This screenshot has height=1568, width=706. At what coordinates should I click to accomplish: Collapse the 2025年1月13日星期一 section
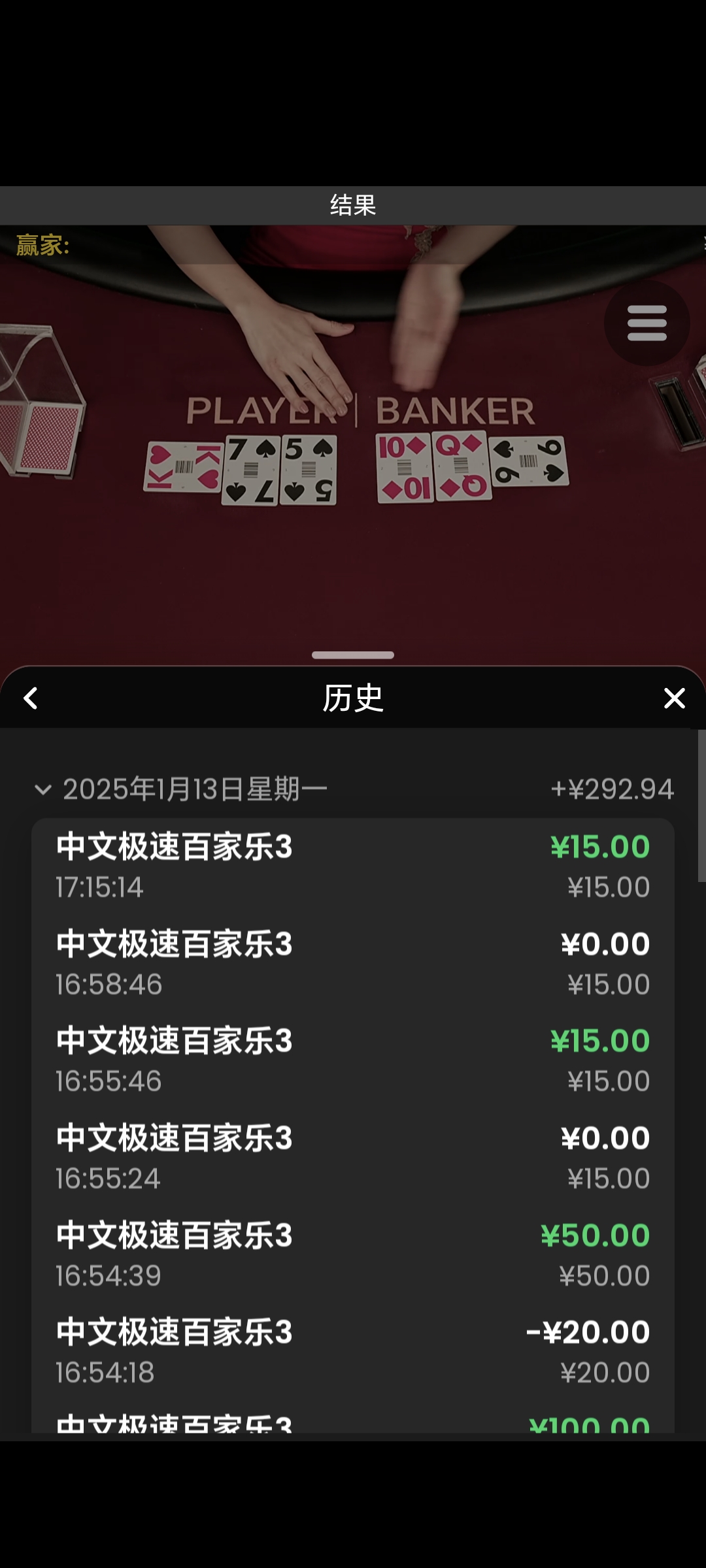tap(43, 789)
